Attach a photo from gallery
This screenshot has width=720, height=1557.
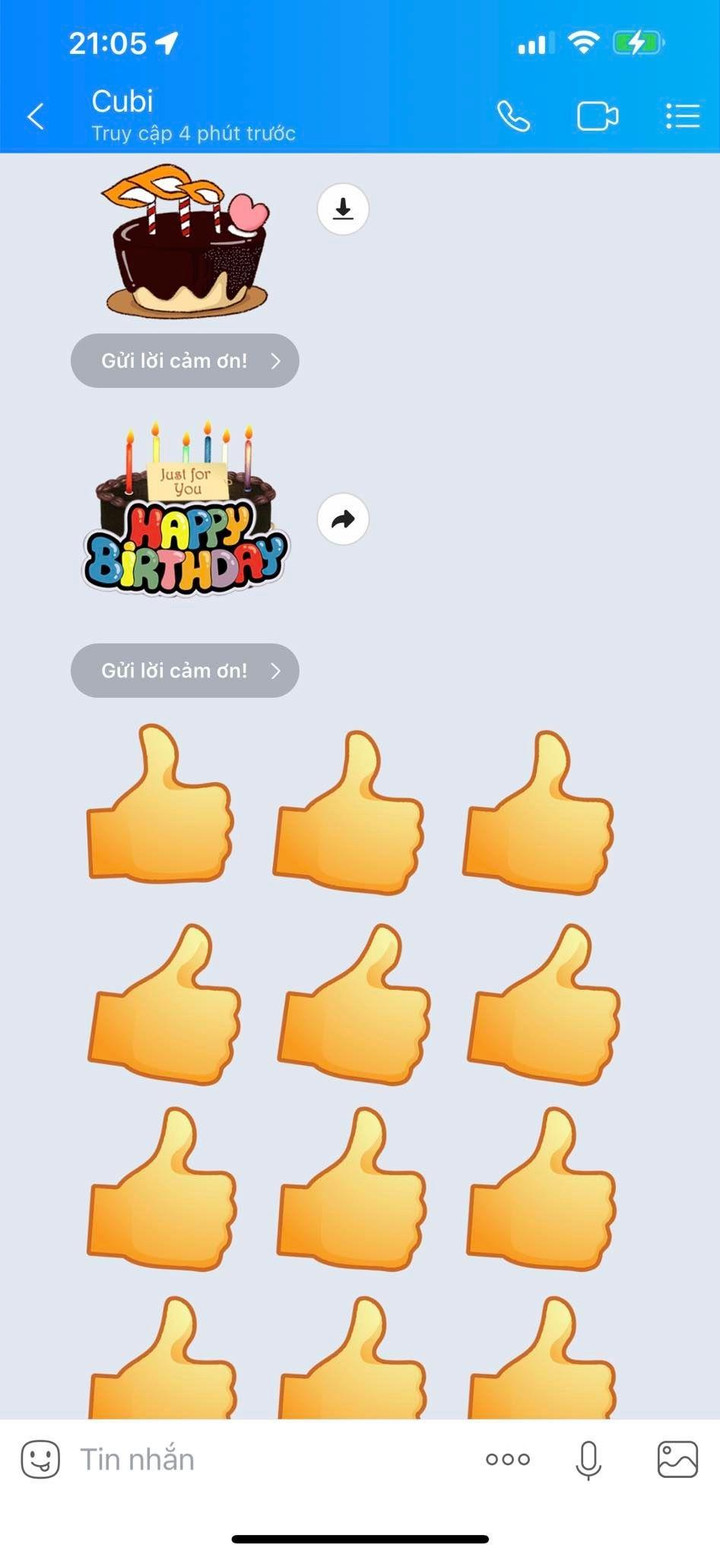[677, 1459]
